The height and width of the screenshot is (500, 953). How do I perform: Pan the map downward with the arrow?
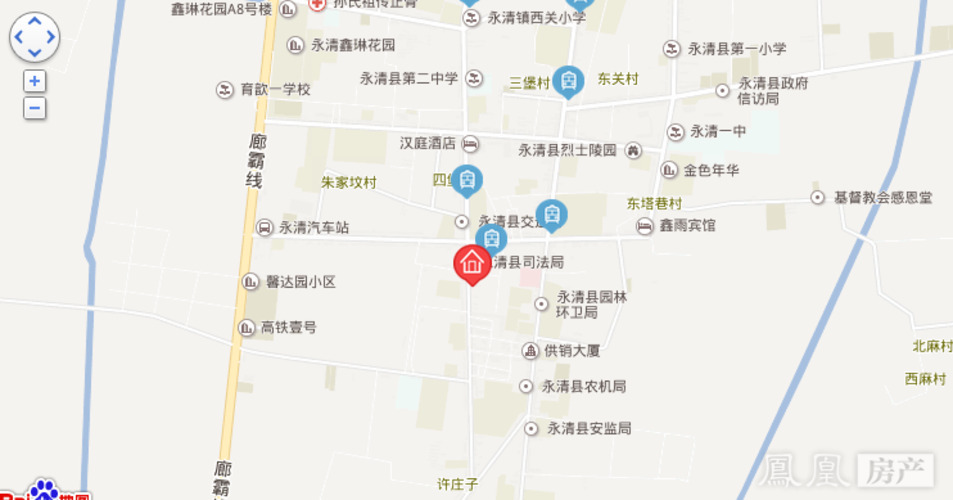click(x=34, y=54)
